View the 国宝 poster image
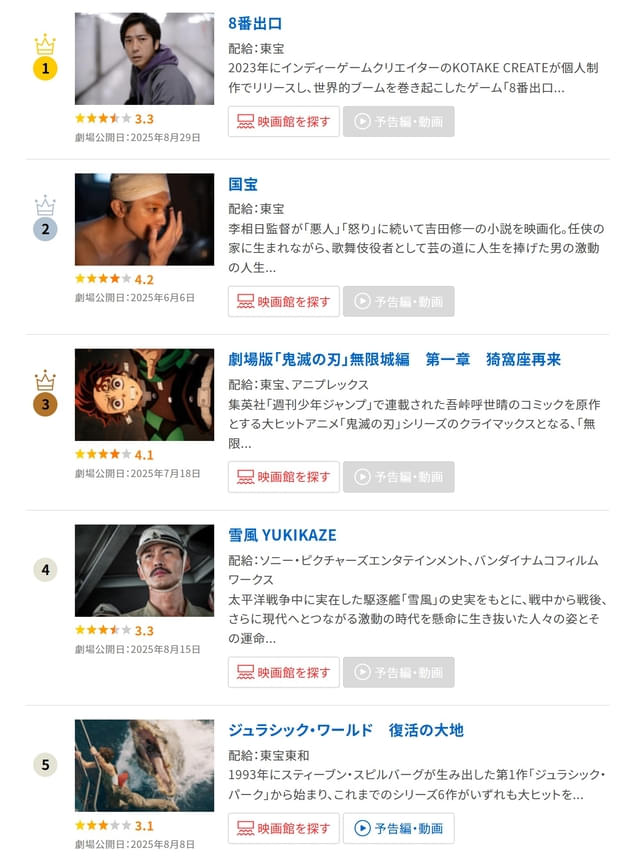This screenshot has width=640, height=861. pos(144,220)
